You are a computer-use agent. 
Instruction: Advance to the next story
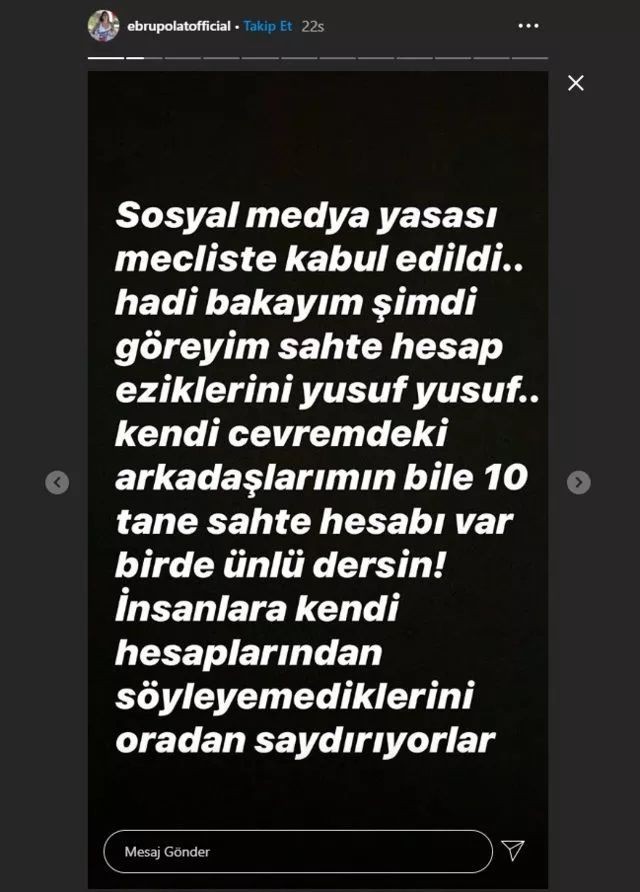(x=579, y=482)
